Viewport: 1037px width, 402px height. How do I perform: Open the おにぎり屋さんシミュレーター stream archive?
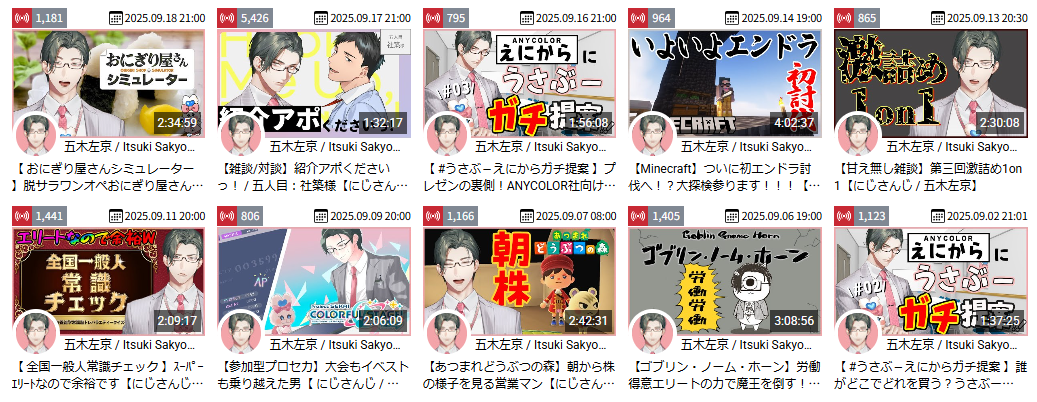(x=108, y=75)
